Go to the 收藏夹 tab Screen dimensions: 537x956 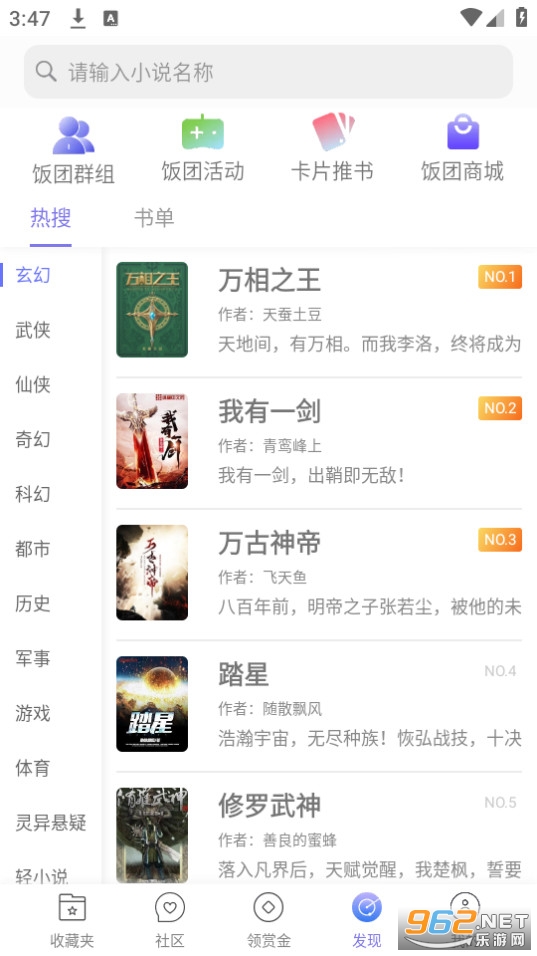point(72,921)
